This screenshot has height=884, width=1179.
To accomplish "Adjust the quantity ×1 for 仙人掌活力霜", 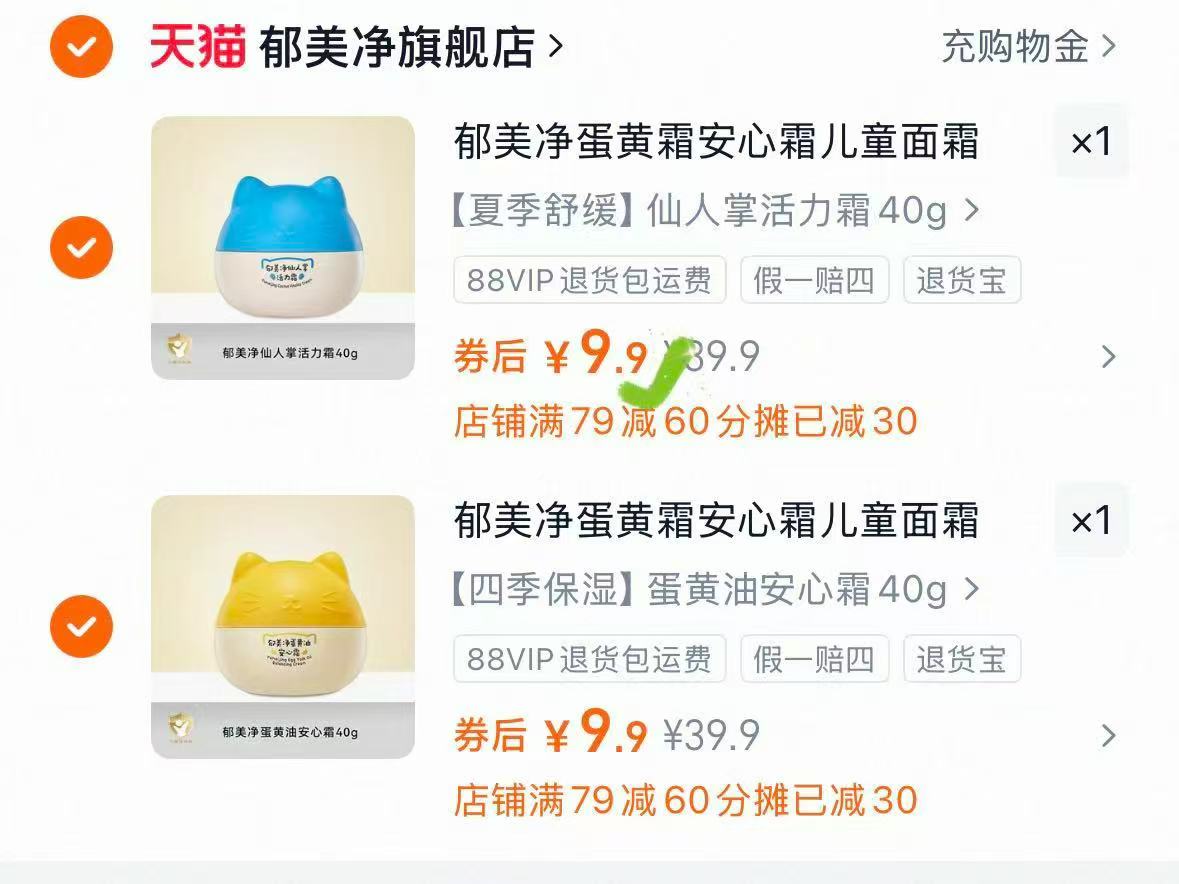I will pos(1091,141).
